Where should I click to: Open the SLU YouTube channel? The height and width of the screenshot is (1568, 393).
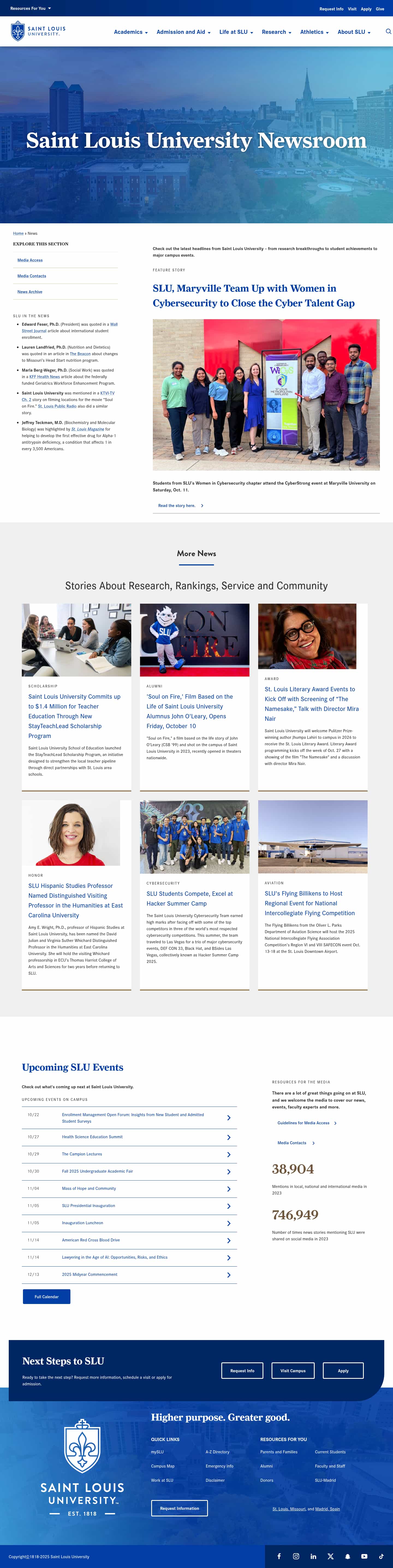pos(364,1557)
